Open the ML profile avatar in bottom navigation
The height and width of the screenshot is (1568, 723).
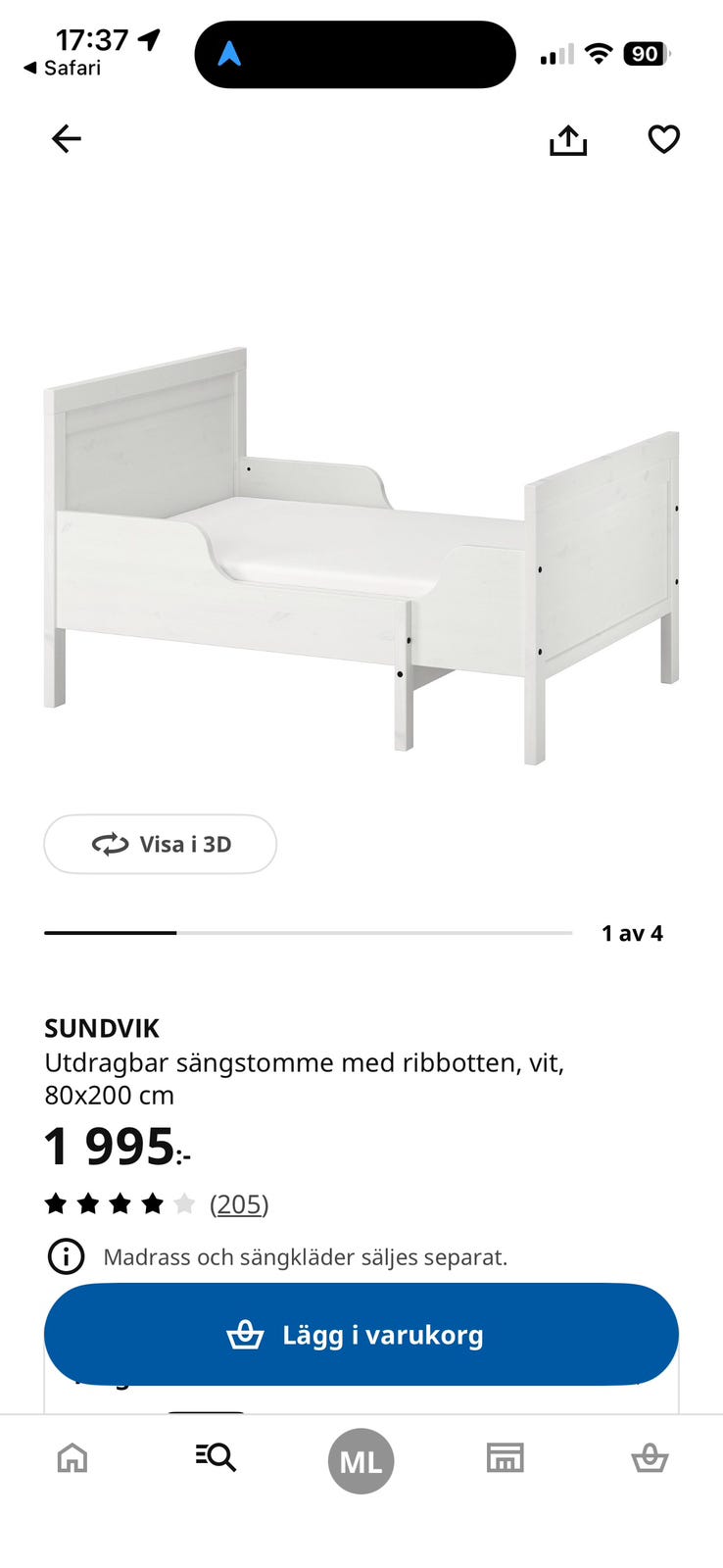pos(361,1460)
